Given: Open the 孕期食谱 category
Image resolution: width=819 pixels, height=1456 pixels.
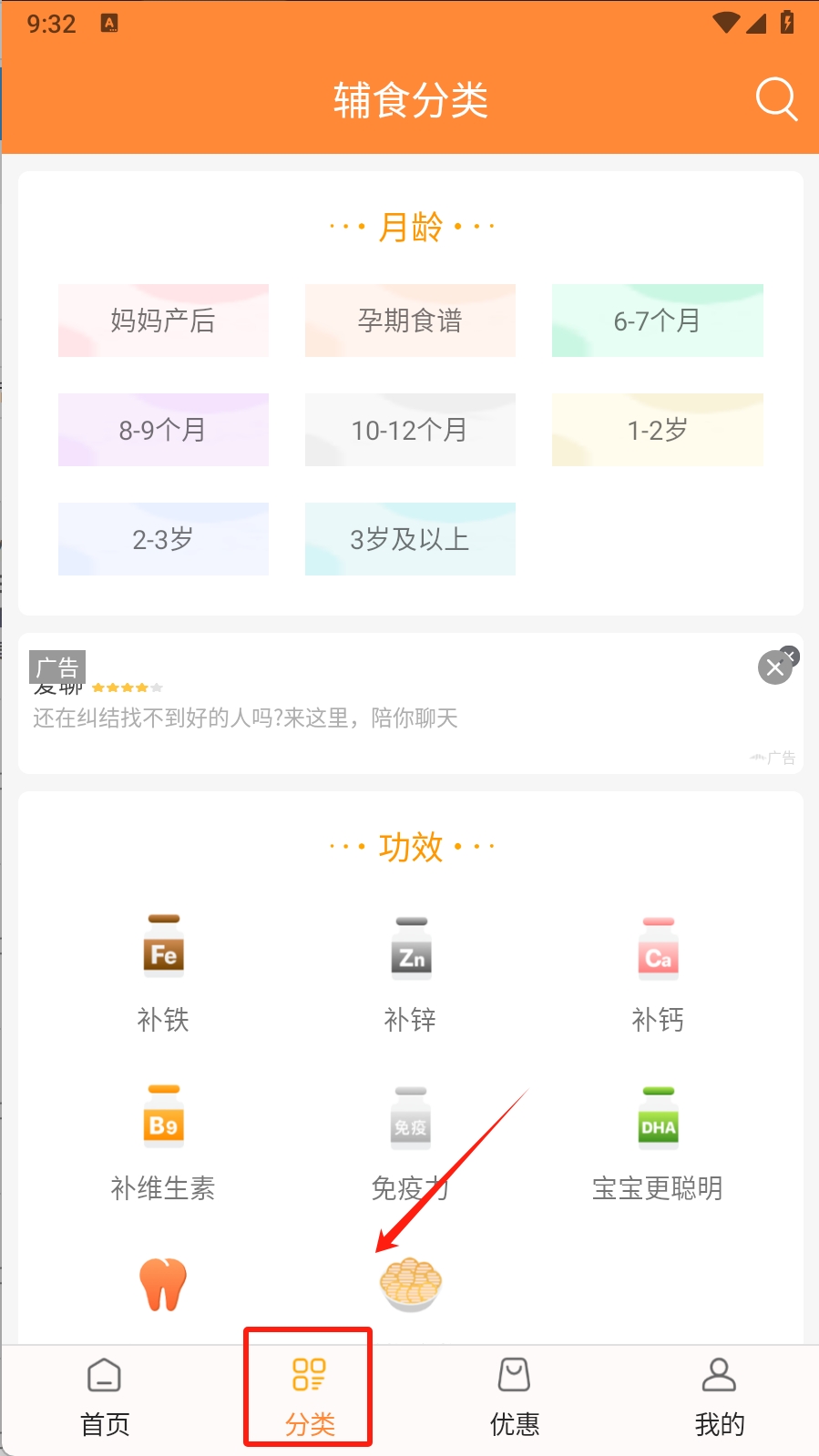Looking at the screenshot, I should click(410, 321).
